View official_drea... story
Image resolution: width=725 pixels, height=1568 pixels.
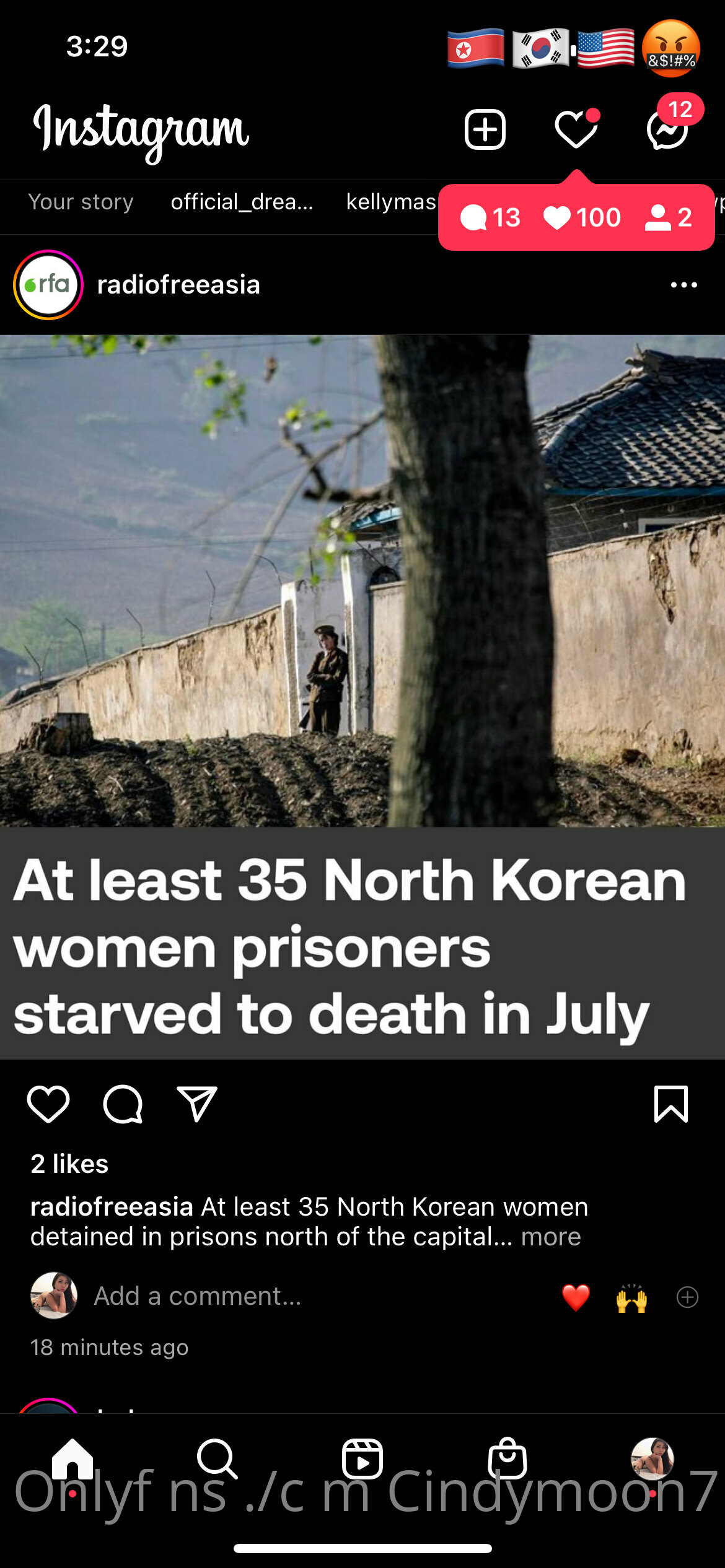click(x=242, y=202)
